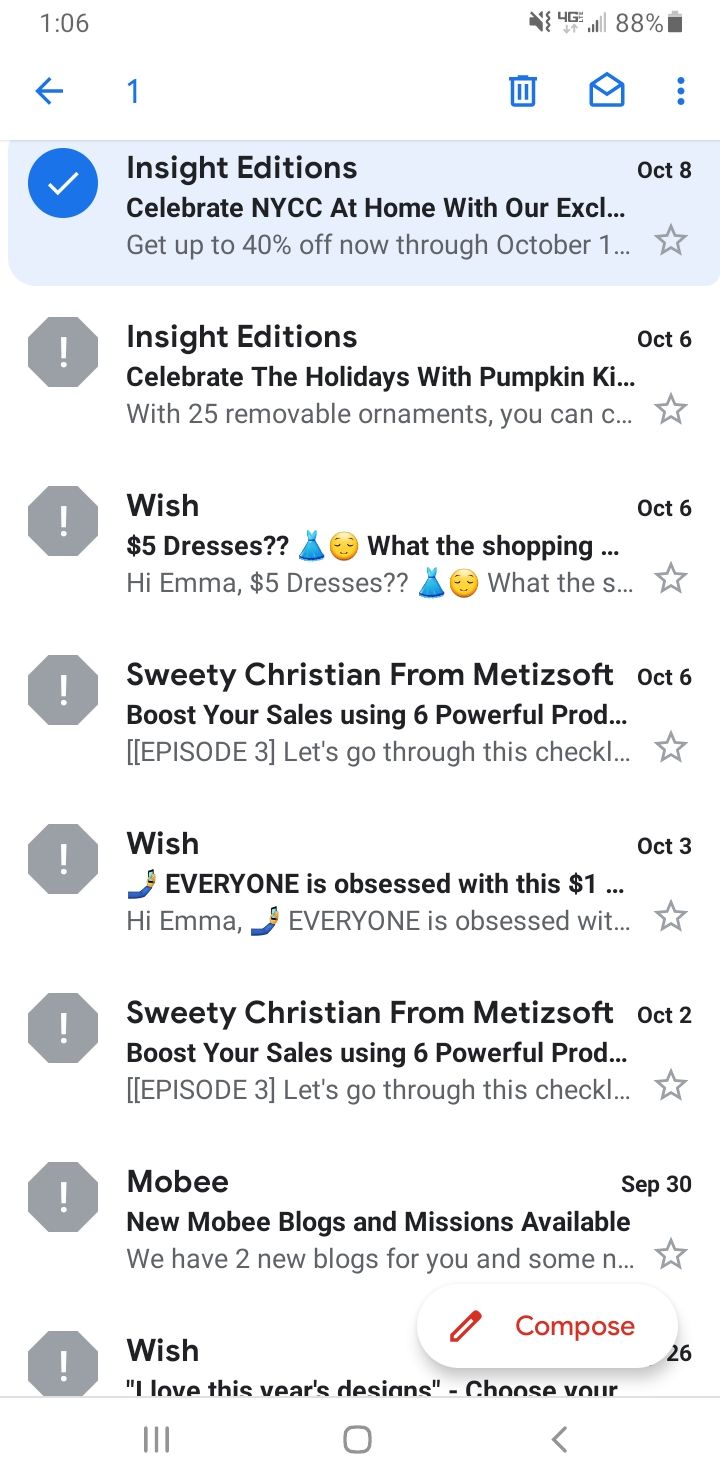Star the selected Insight Editions NYCC email
Viewport: 720px width, 1480px height.
point(670,240)
